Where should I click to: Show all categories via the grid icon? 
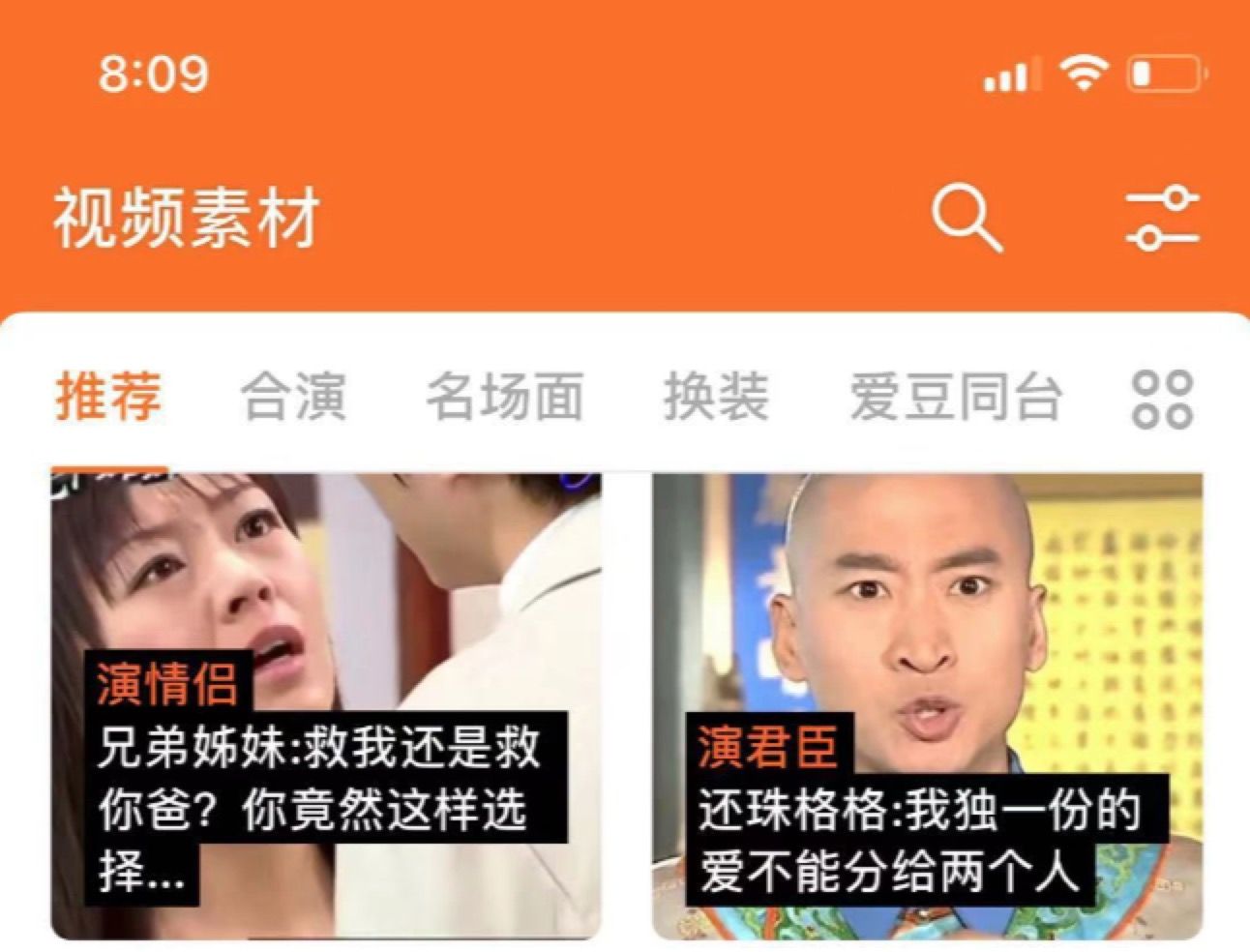pyautogui.click(x=1162, y=399)
